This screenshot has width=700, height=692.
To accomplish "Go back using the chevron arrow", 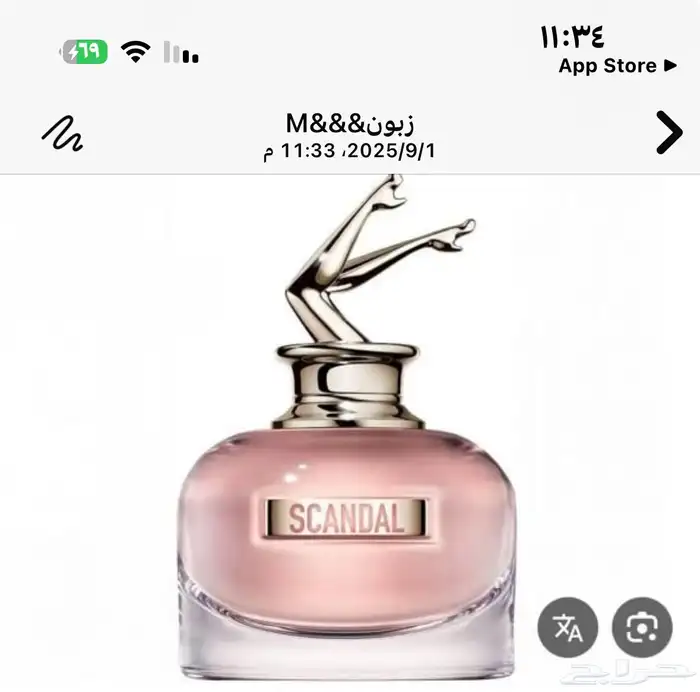I will click(668, 132).
